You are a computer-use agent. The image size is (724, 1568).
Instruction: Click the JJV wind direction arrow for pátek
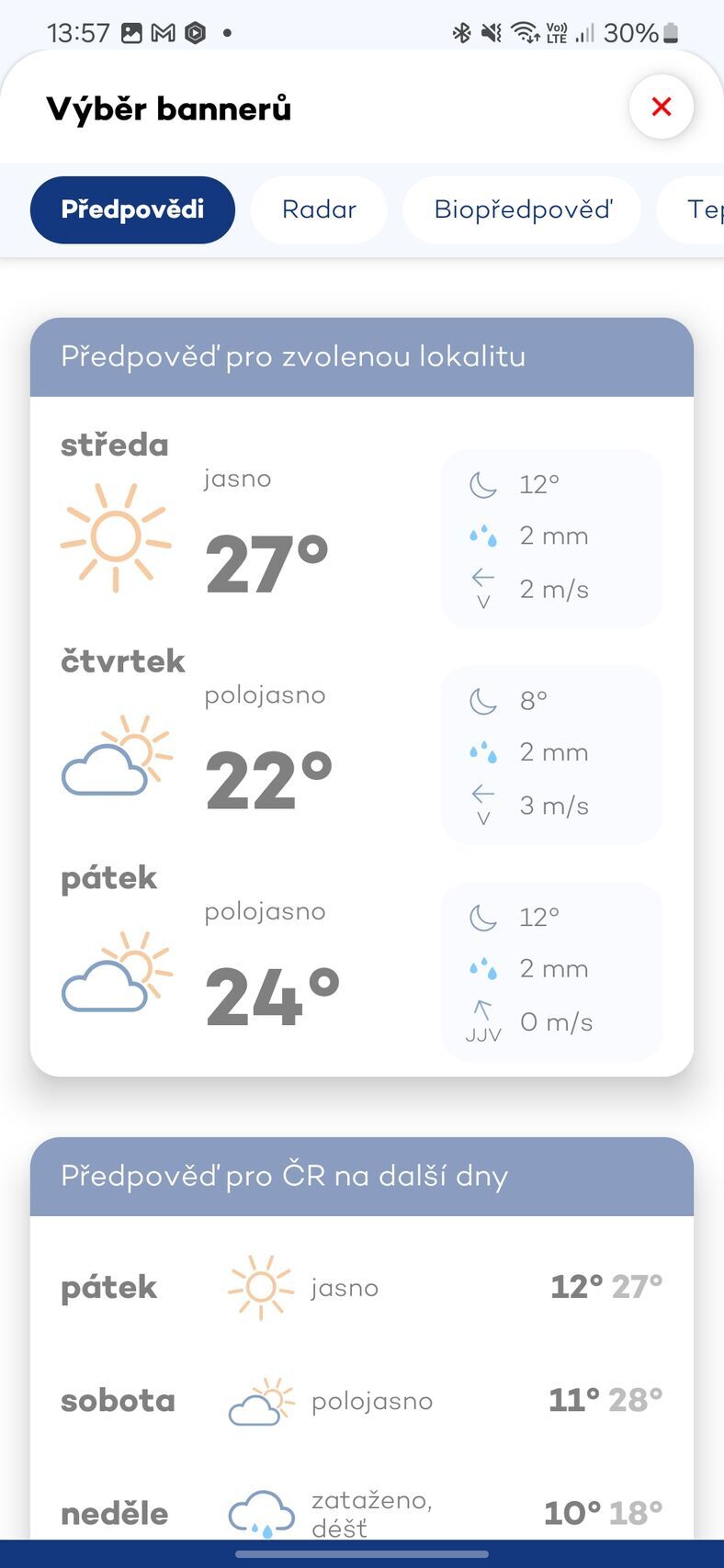(x=482, y=1015)
